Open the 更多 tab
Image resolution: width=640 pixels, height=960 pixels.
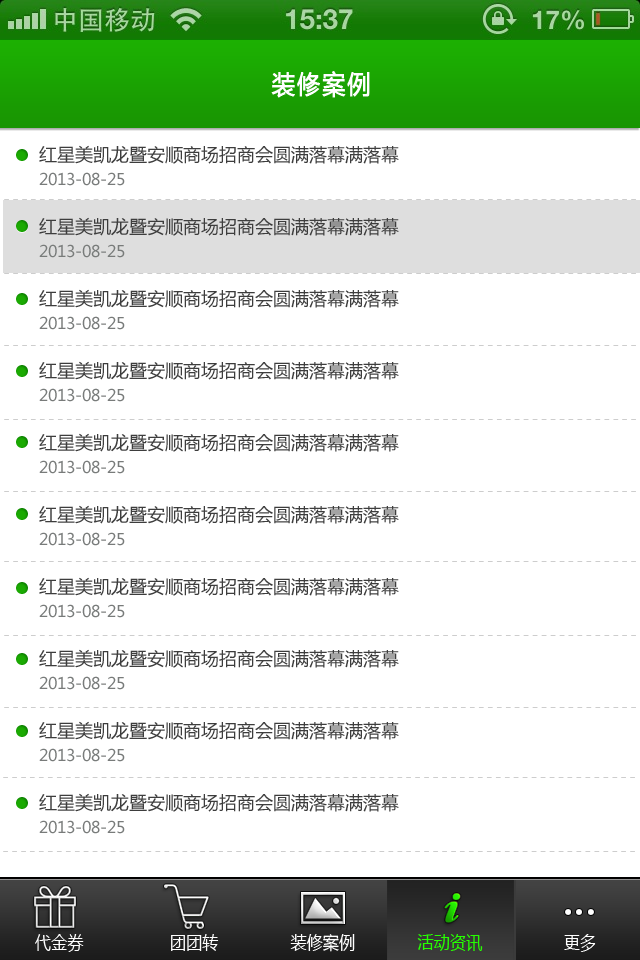coord(579,920)
